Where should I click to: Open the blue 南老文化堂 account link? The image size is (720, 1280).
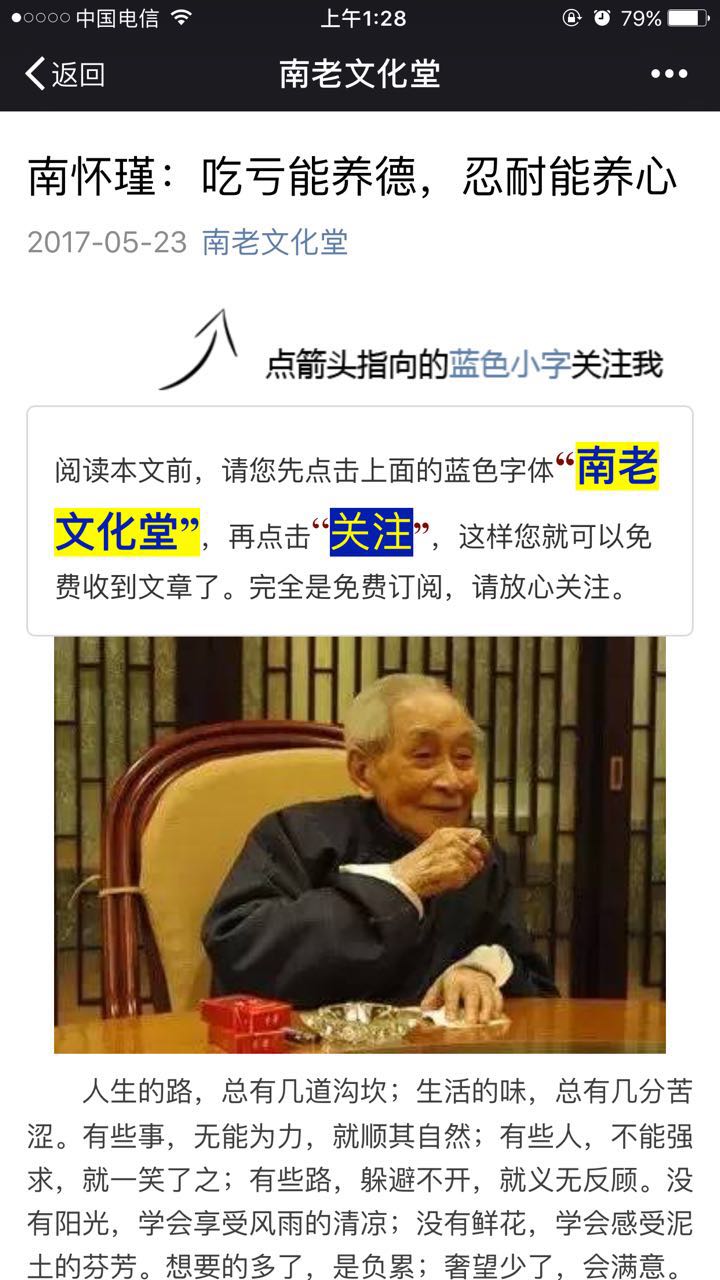coord(275,242)
